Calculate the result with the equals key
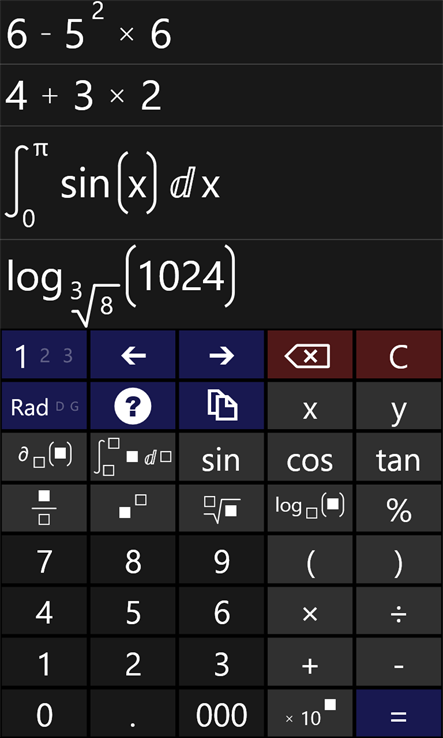 point(398,714)
